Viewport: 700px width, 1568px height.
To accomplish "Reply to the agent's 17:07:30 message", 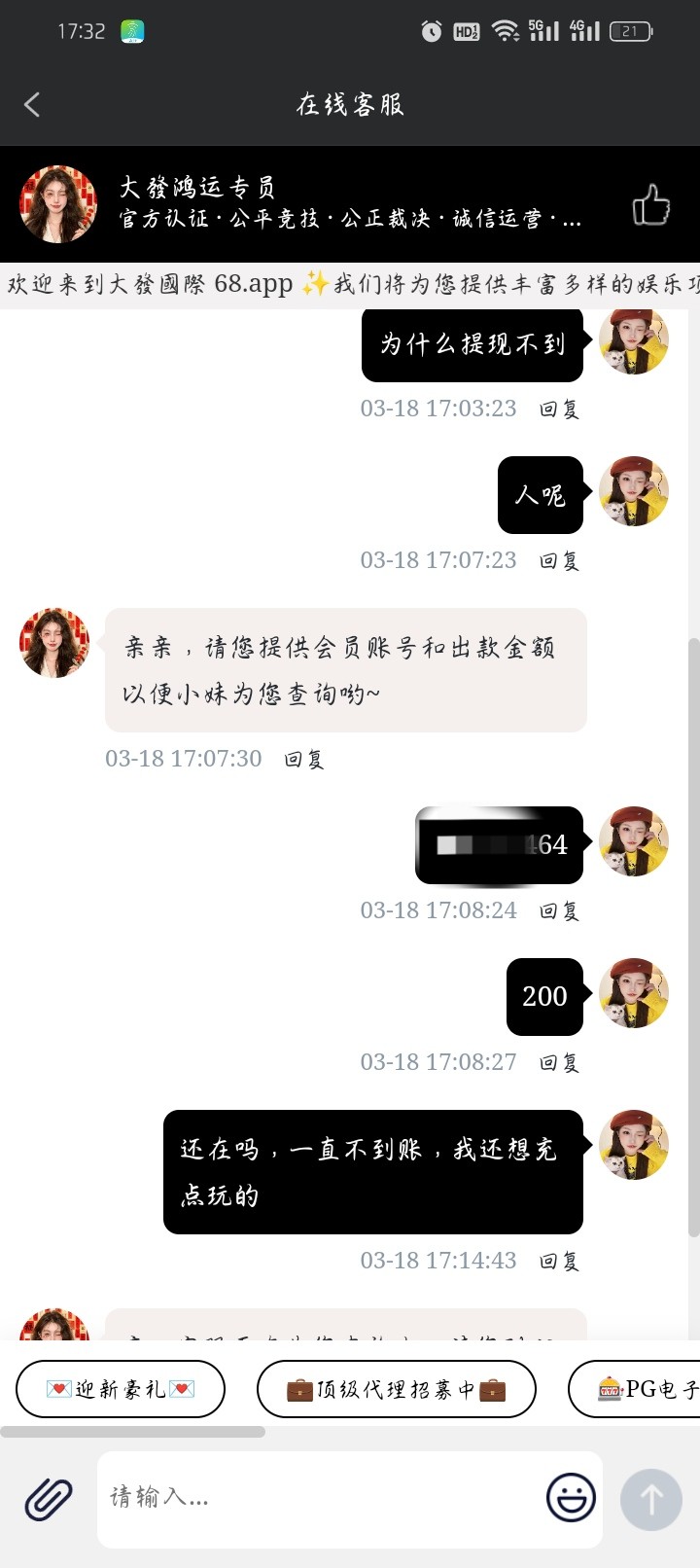I will pos(303,760).
